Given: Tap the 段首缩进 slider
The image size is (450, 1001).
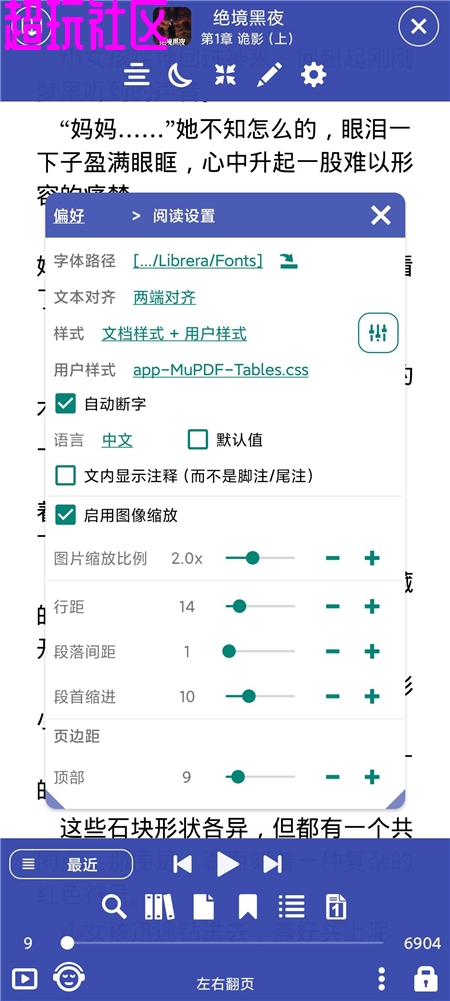Looking at the screenshot, I should click(260, 696).
